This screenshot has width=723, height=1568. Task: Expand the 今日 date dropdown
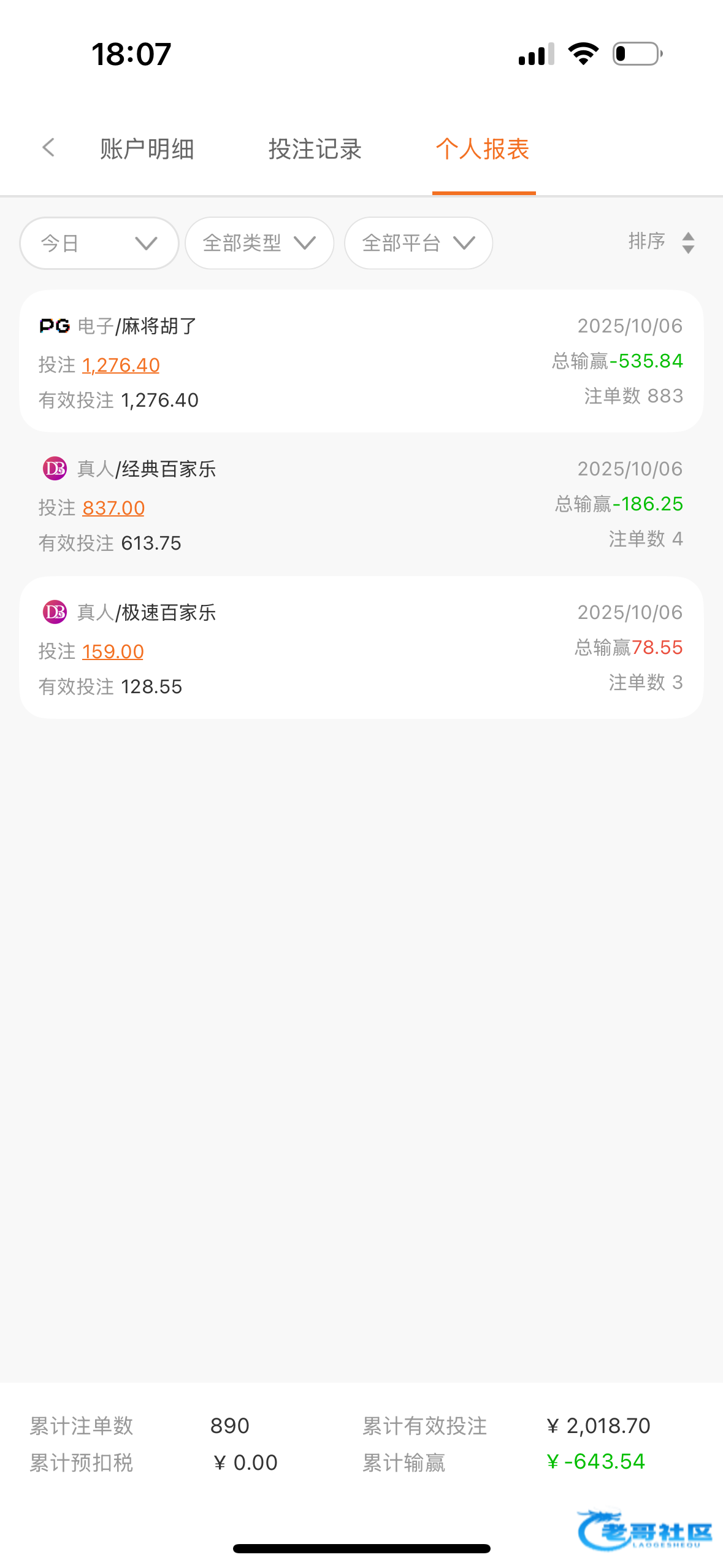[99, 244]
